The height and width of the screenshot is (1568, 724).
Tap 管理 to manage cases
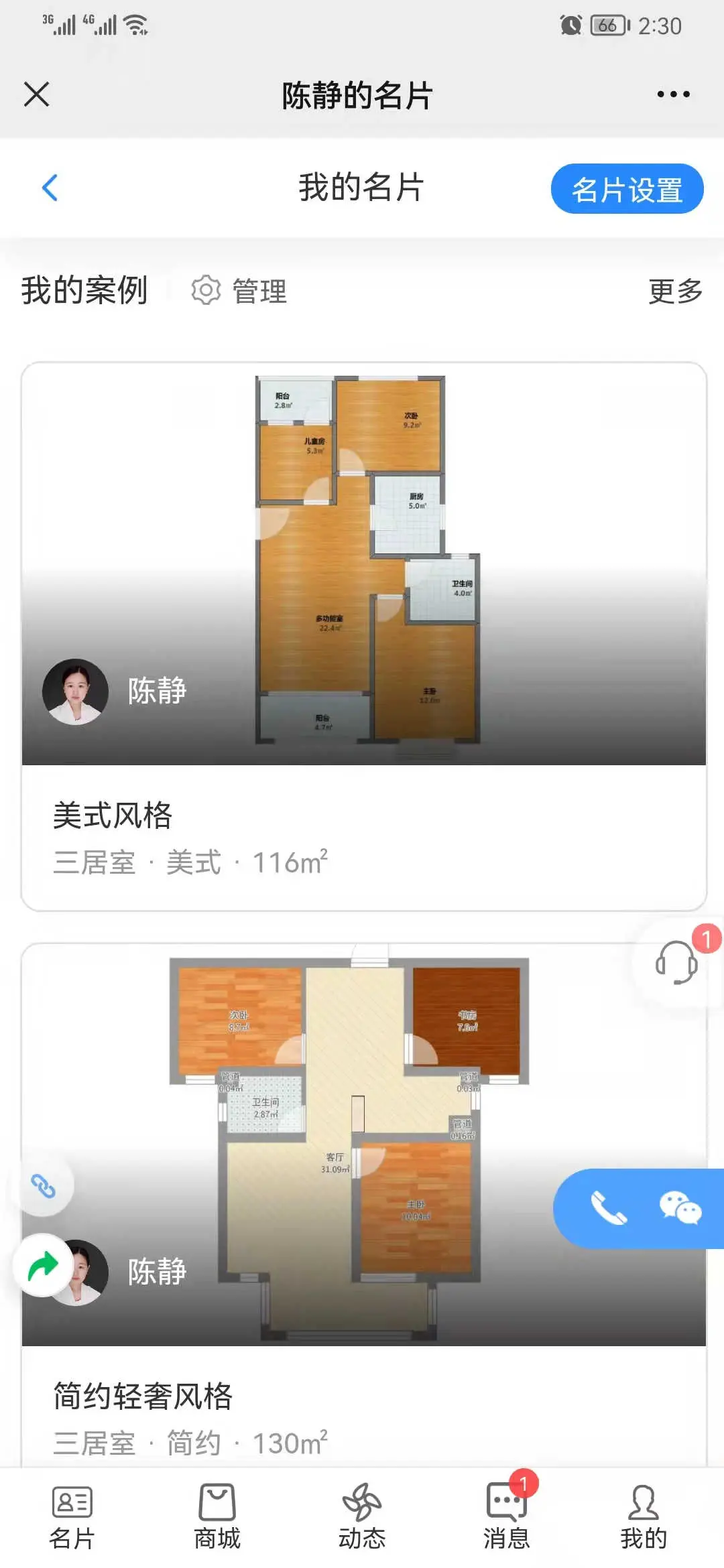[240, 291]
